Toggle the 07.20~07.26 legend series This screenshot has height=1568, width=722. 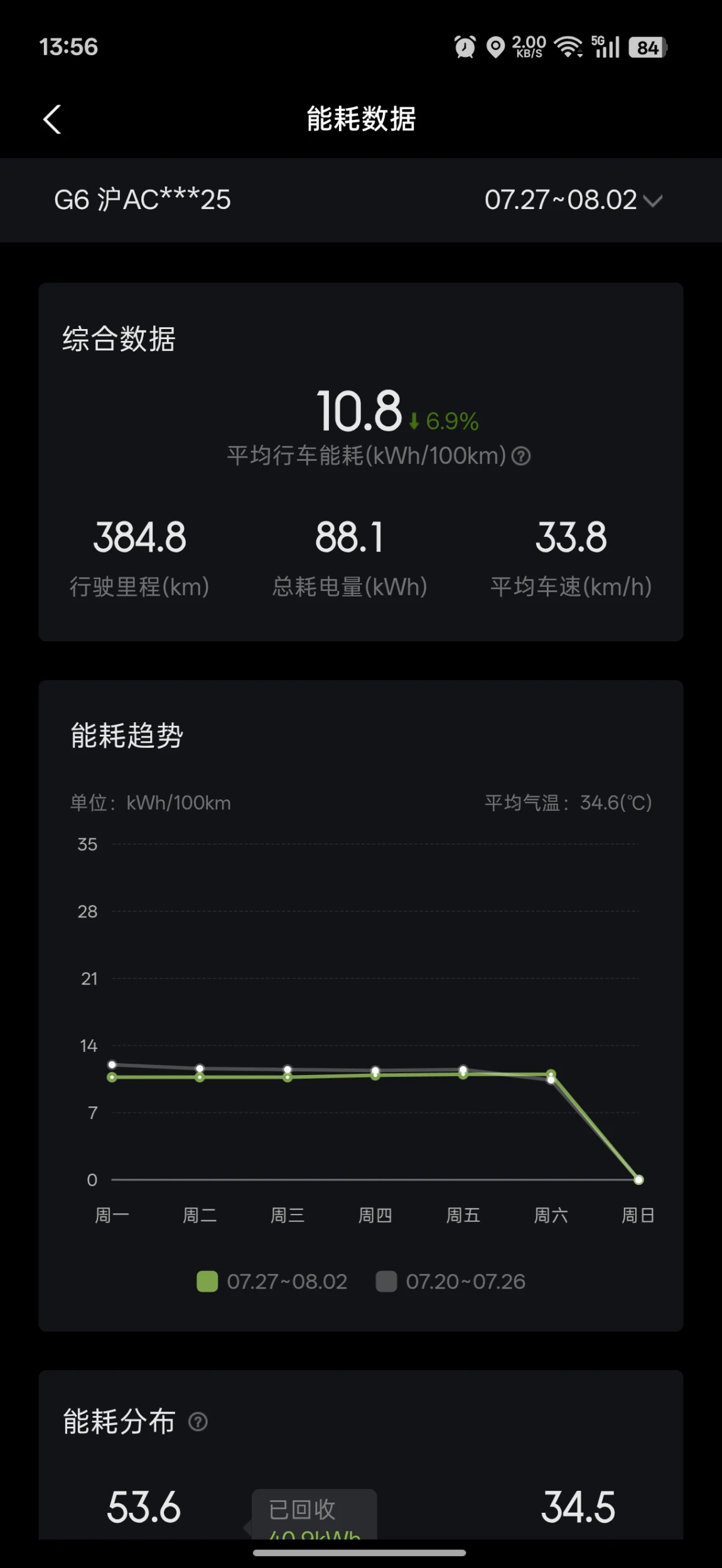pos(451,1281)
